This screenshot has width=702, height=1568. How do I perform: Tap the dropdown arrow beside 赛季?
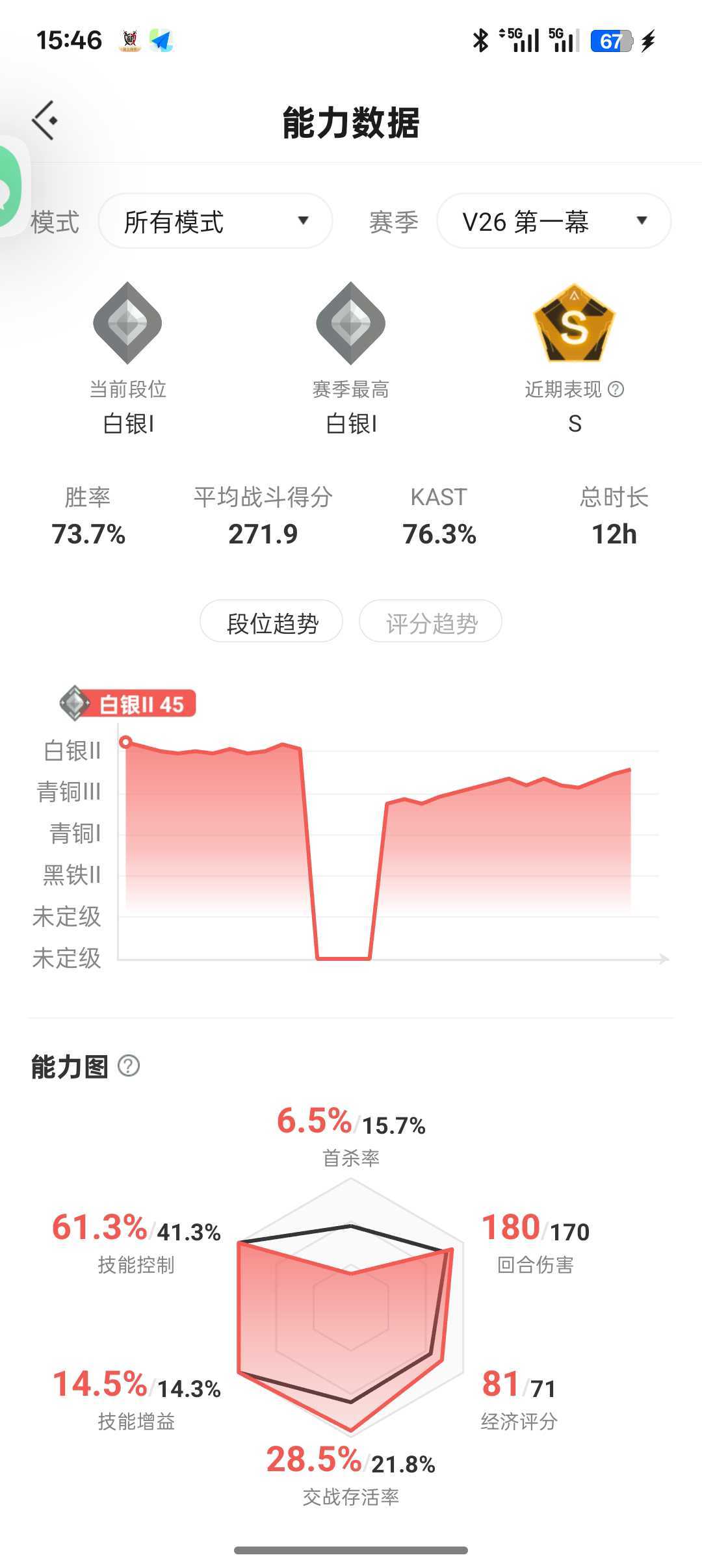click(x=641, y=221)
